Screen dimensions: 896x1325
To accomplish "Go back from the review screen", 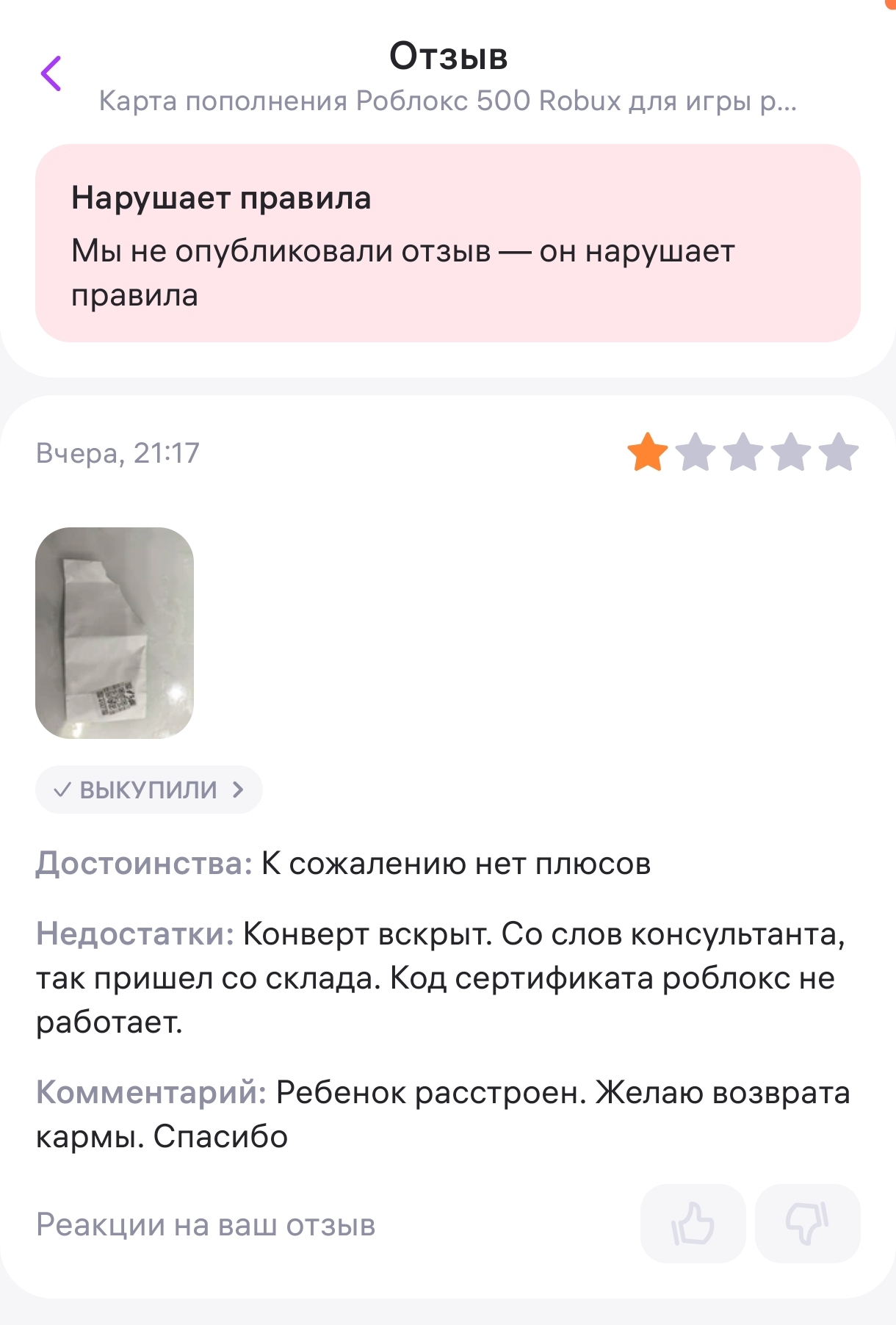I will (x=51, y=73).
